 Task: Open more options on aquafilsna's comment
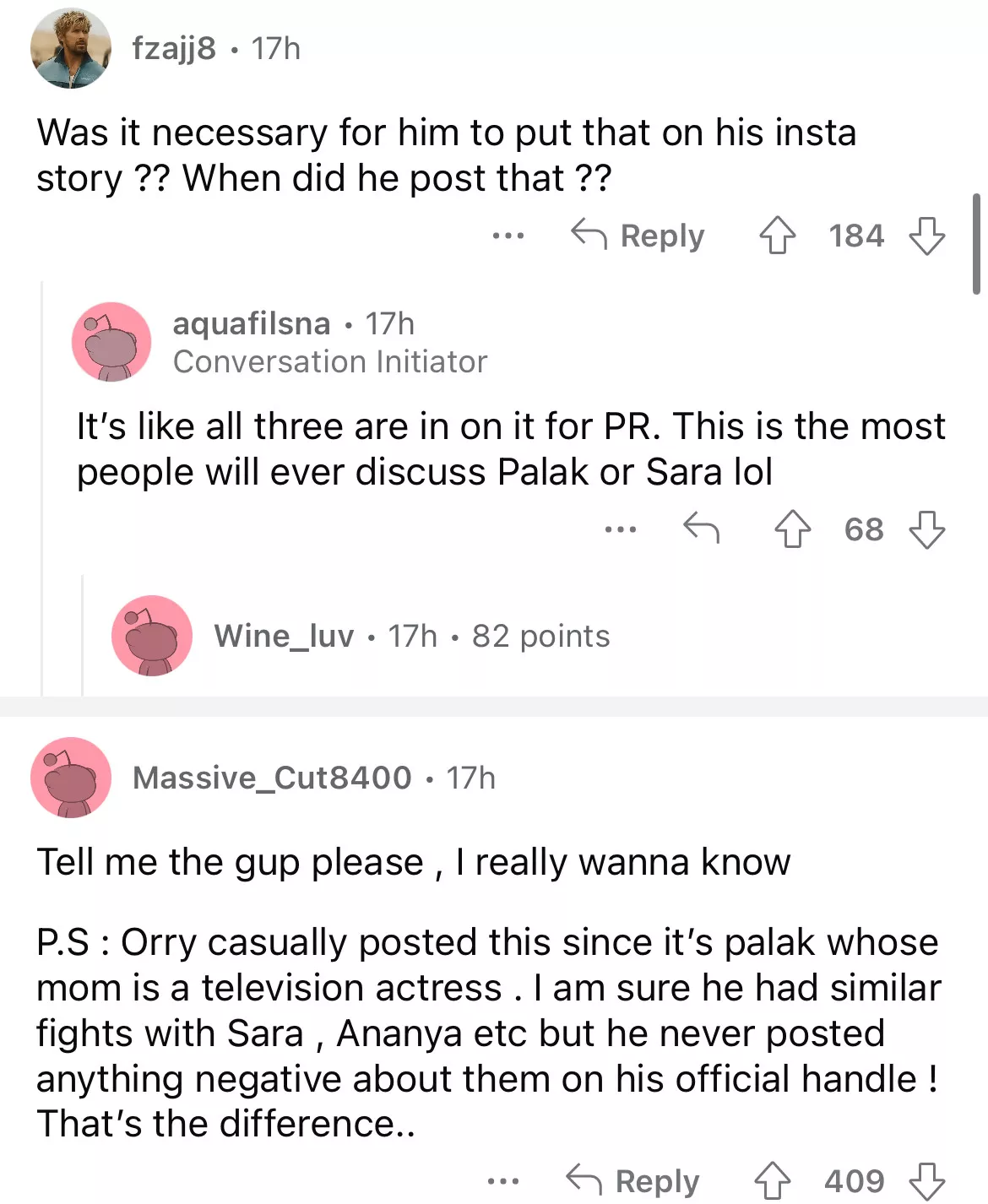[621, 529]
